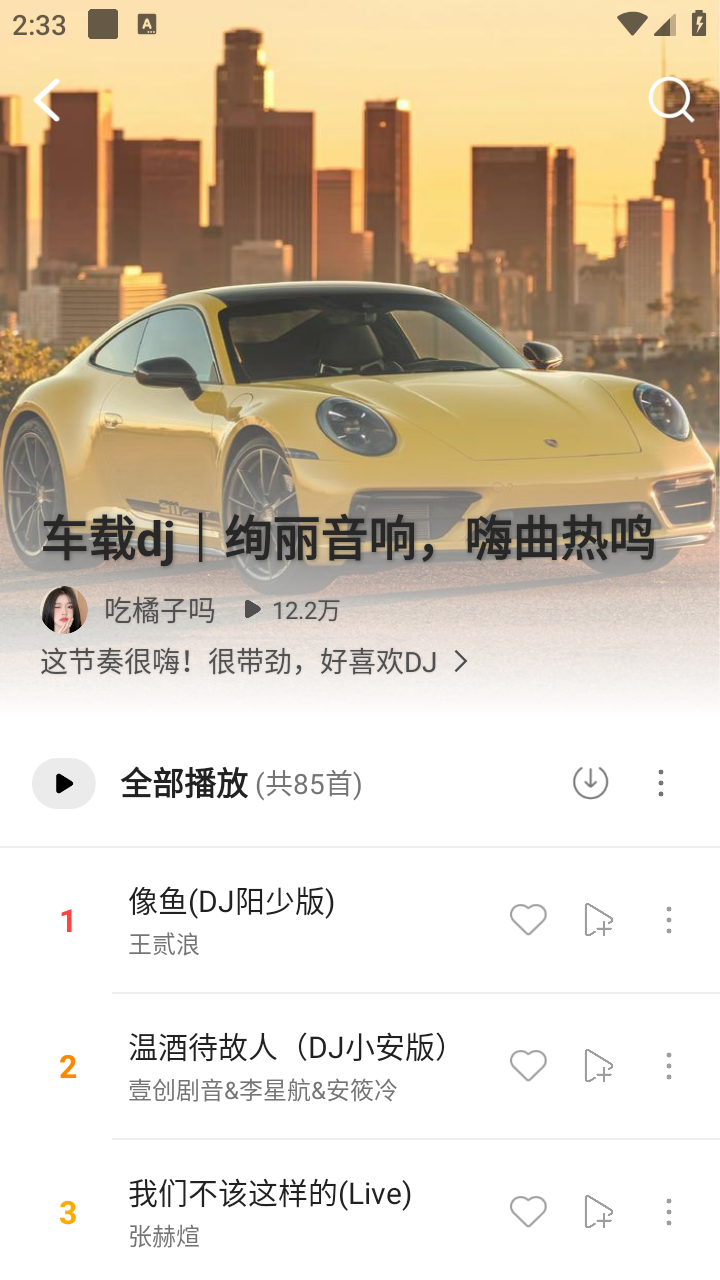Tap the back arrow to exit playlist
This screenshot has height=1280, width=720.
[x=46, y=100]
